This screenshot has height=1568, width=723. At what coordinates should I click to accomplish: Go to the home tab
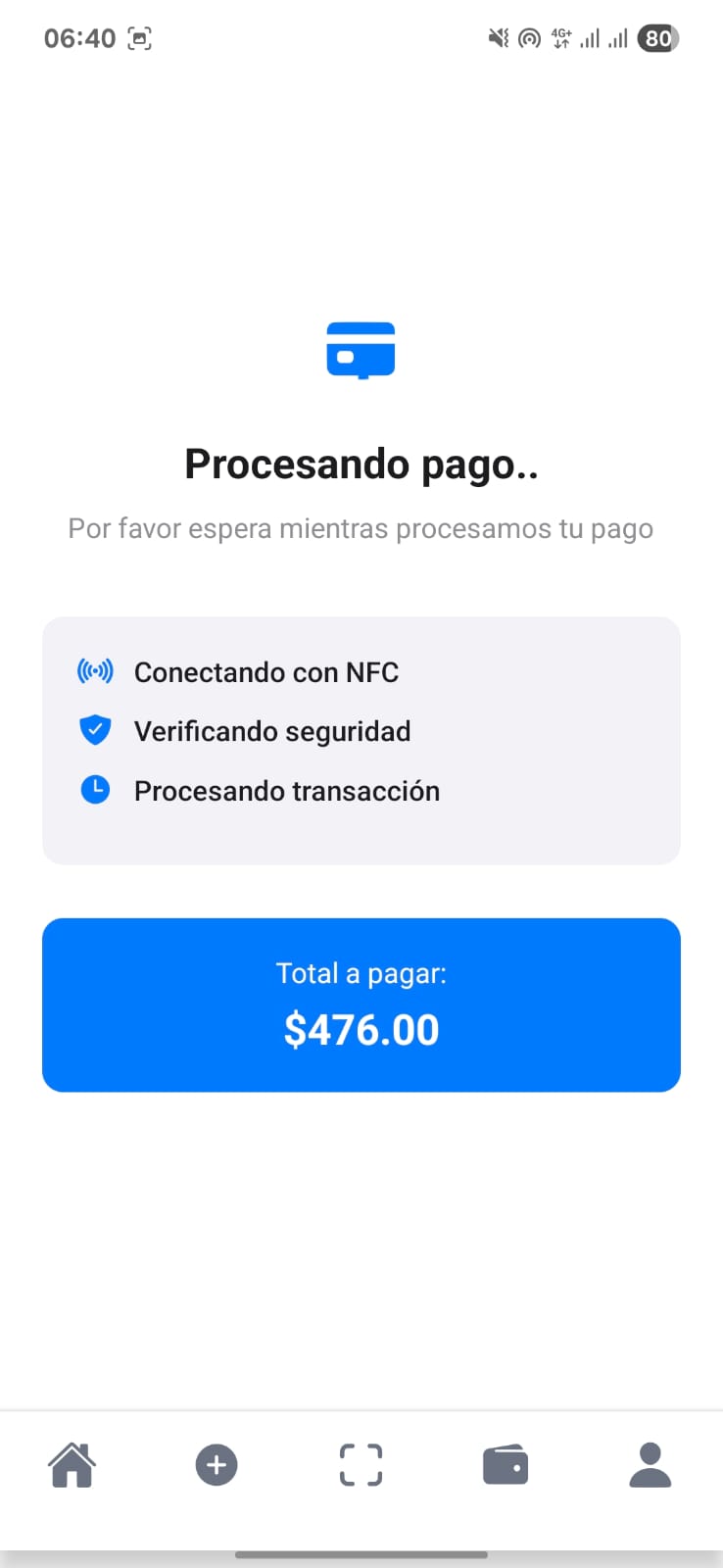click(72, 1465)
